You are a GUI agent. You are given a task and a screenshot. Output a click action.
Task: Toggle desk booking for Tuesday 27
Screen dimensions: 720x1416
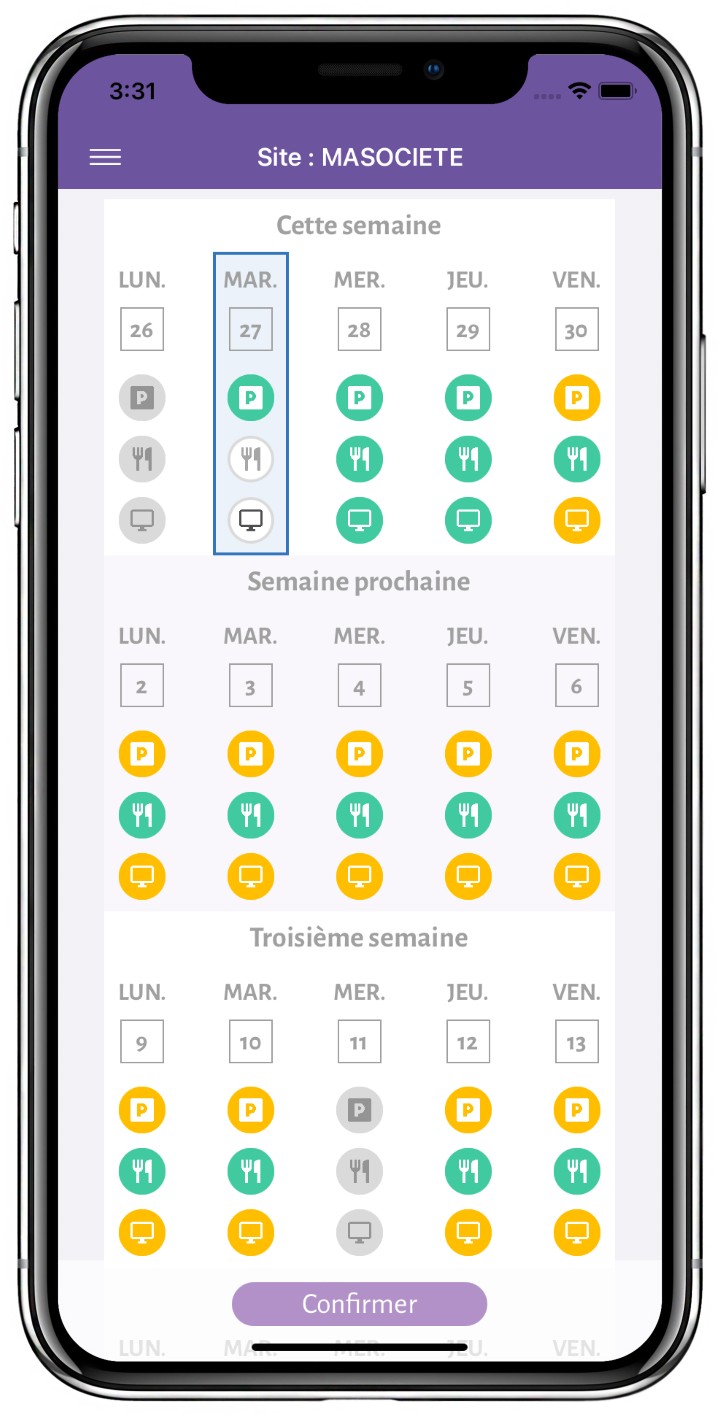coord(251,520)
